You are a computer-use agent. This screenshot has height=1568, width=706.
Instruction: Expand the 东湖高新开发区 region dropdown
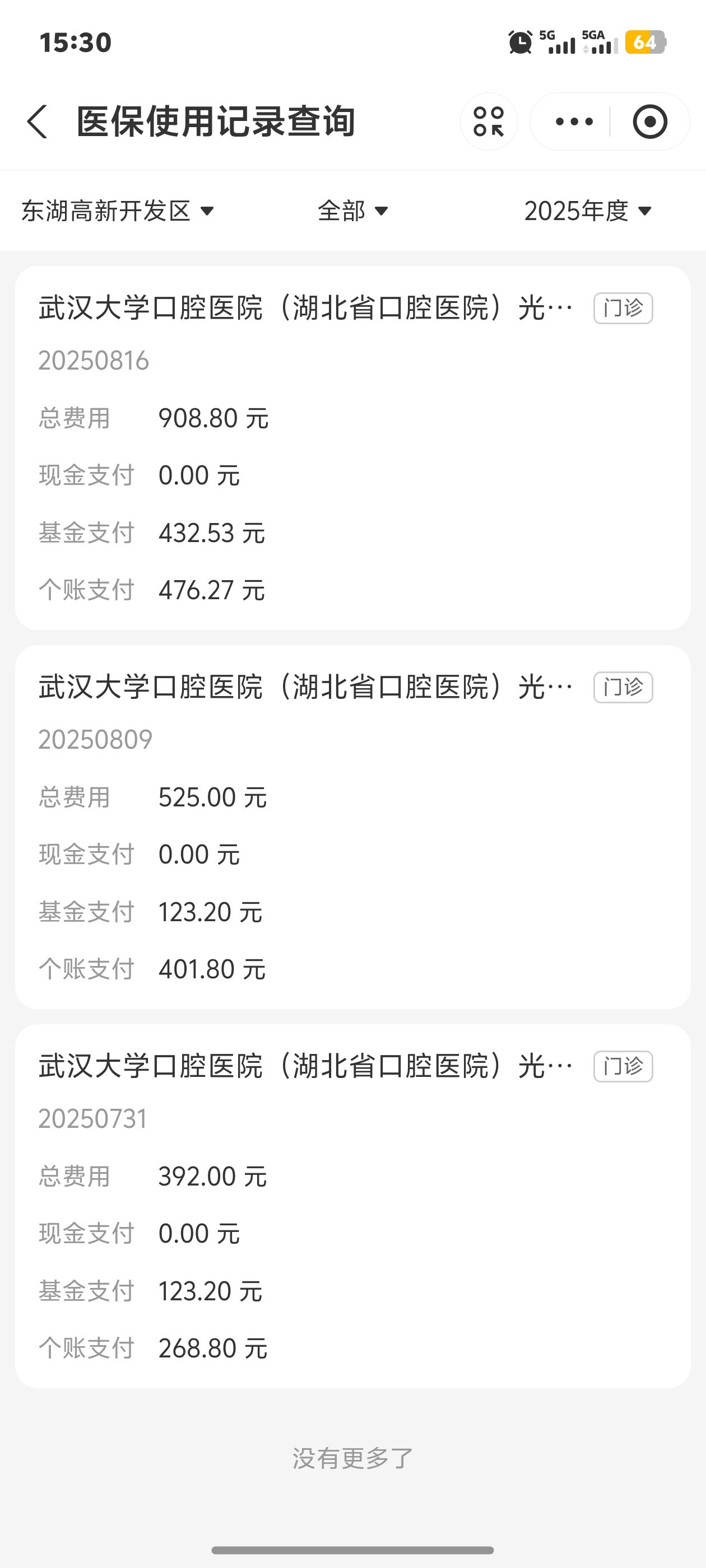click(x=118, y=211)
